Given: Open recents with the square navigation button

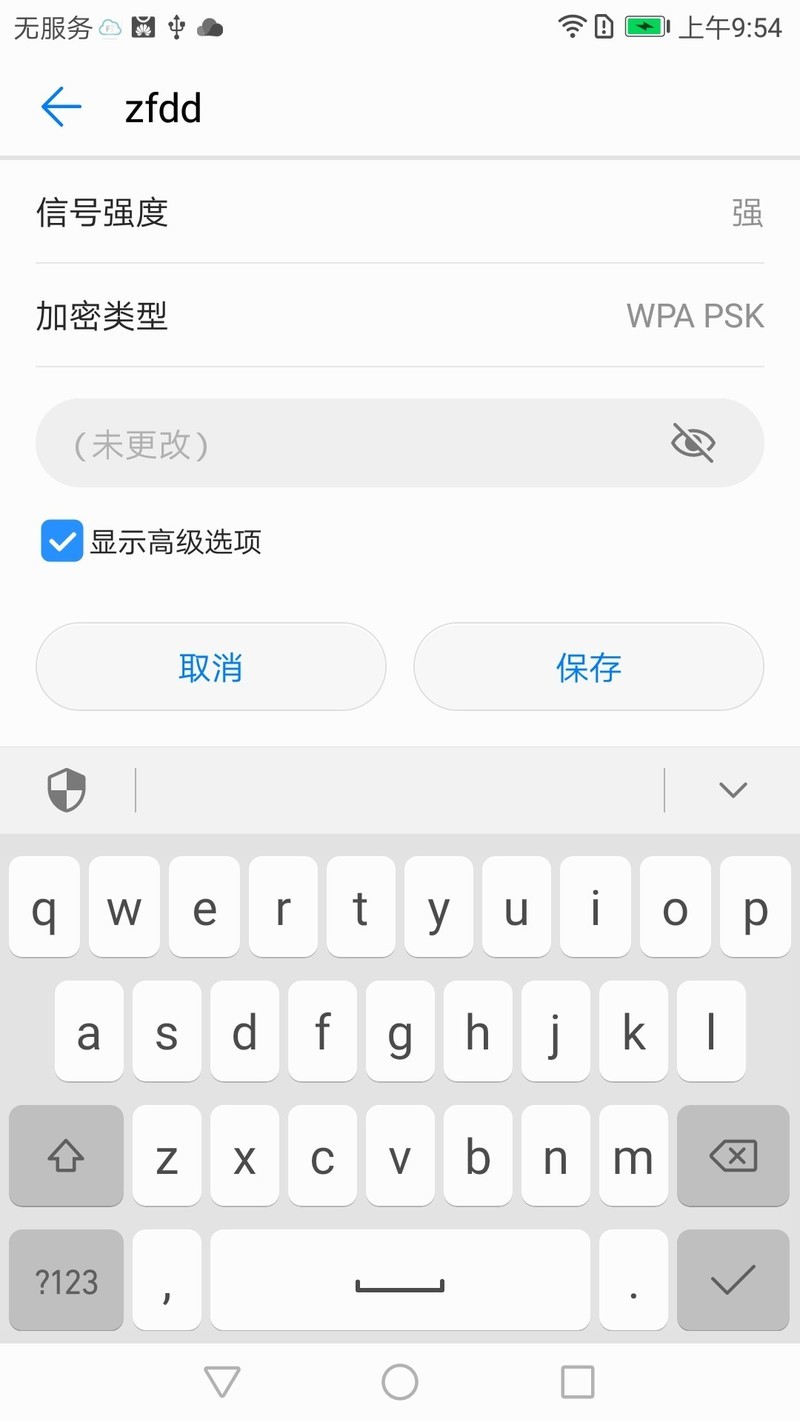Looking at the screenshot, I should (x=577, y=1381).
